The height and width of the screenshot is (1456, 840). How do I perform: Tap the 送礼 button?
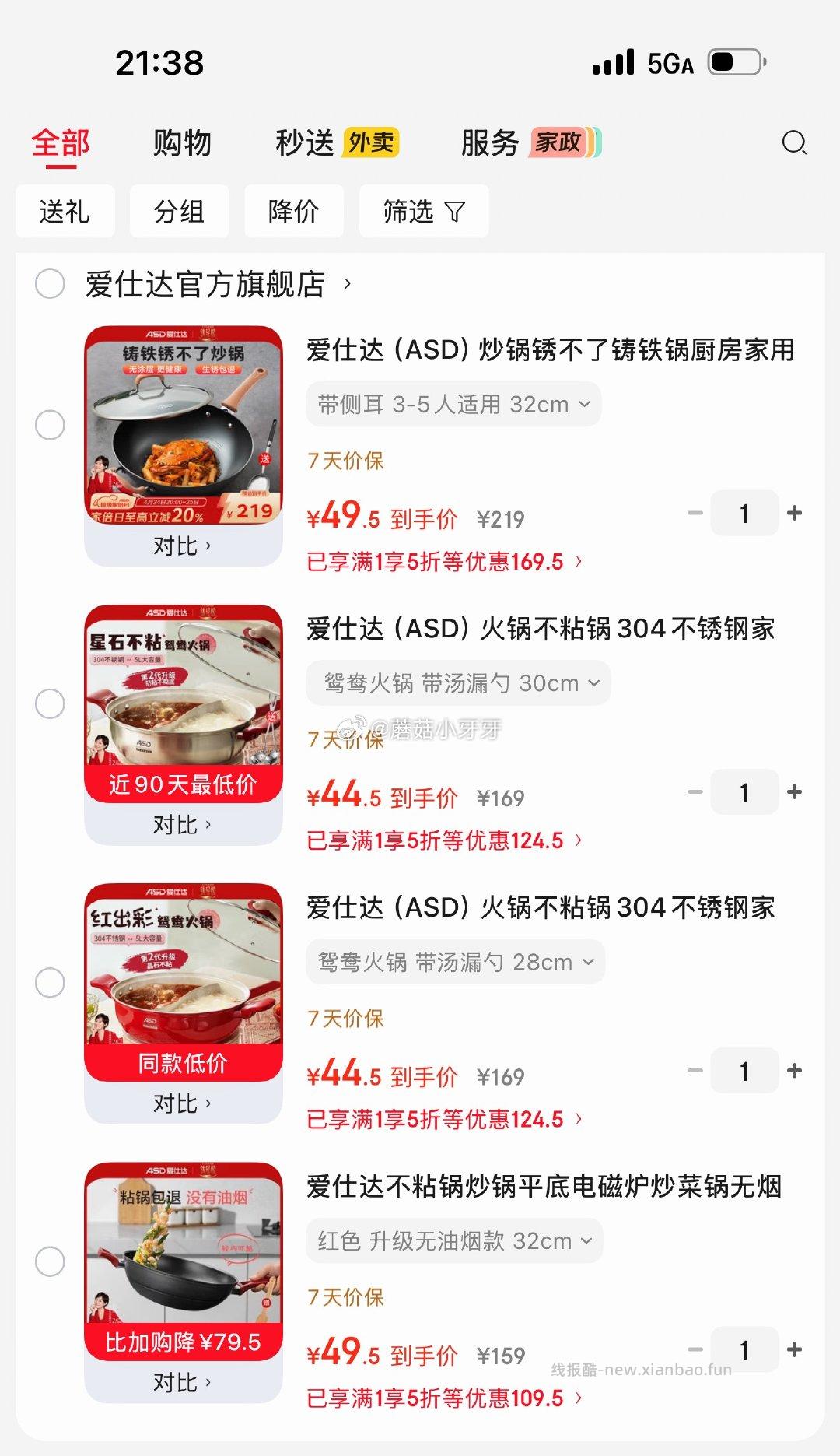(x=65, y=211)
